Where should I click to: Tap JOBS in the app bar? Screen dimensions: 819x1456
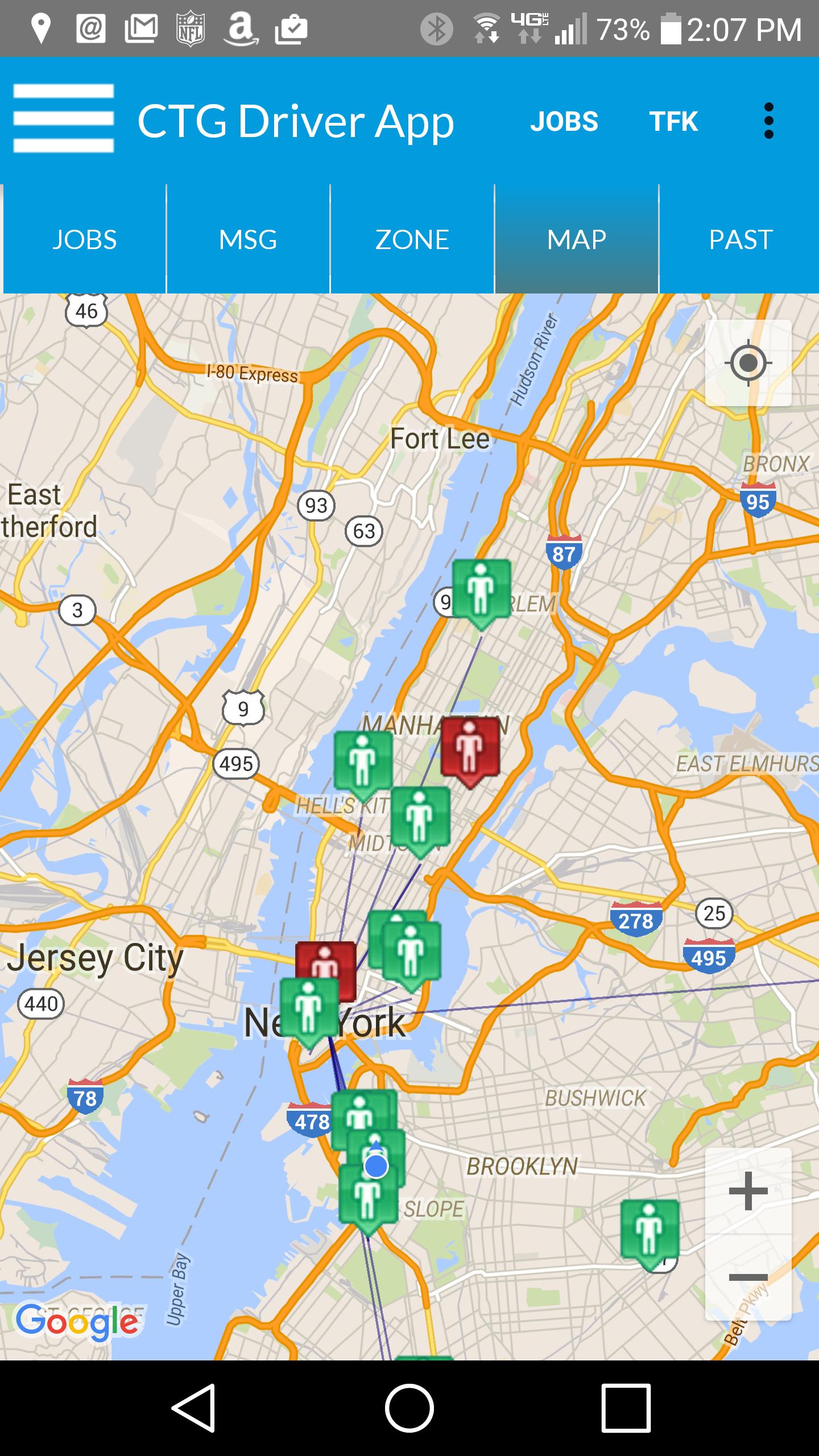click(564, 121)
